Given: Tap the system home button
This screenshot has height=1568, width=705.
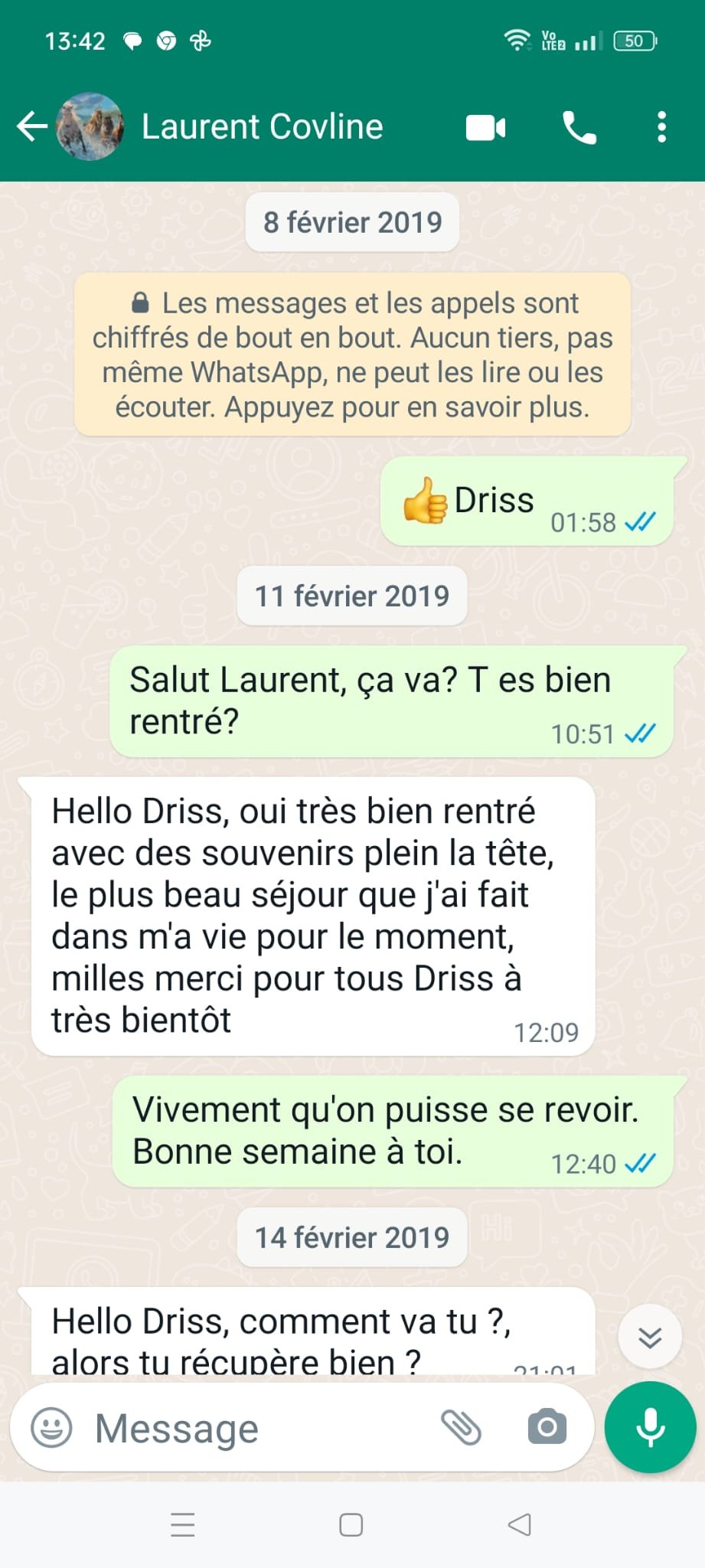Looking at the screenshot, I should click(x=351, y=1524).
